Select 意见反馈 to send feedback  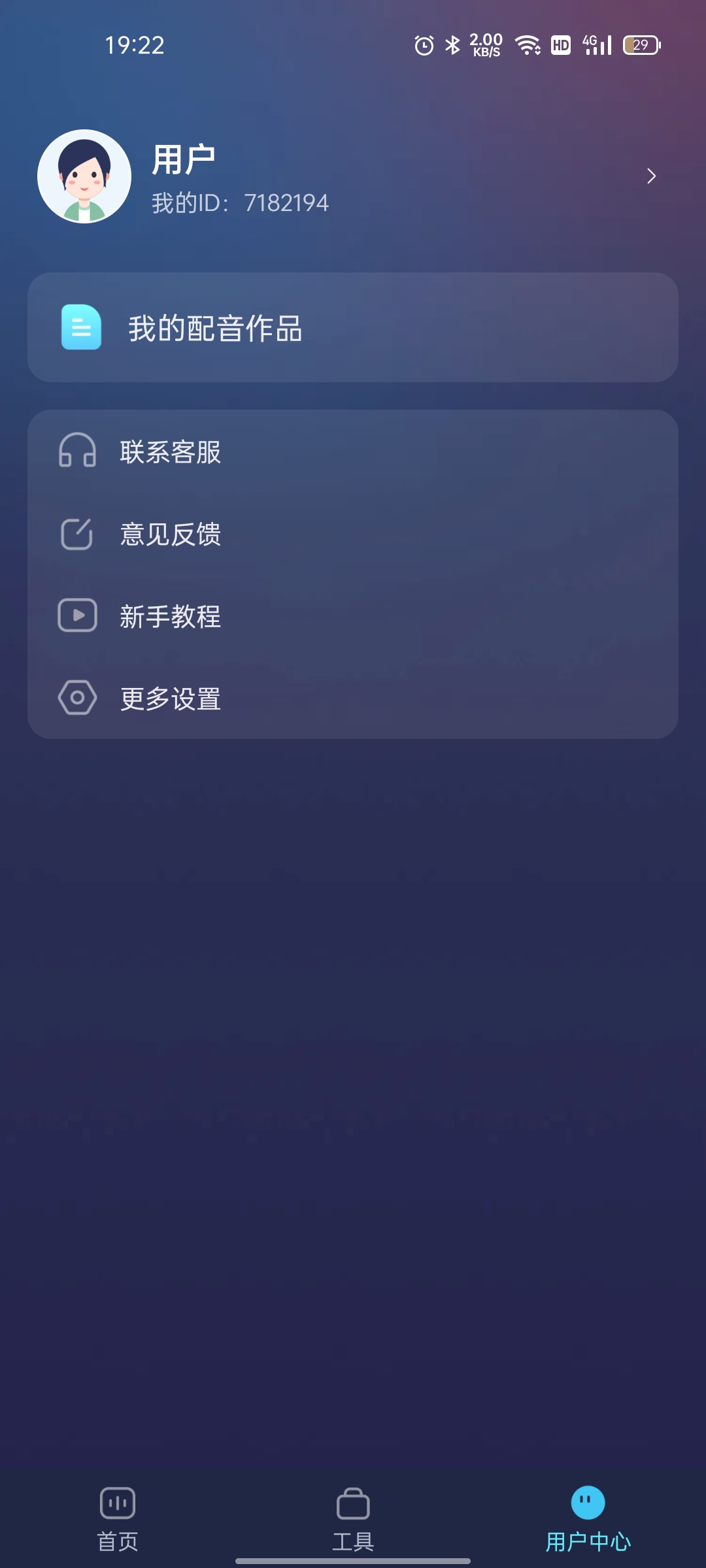[x=353, y=534]
